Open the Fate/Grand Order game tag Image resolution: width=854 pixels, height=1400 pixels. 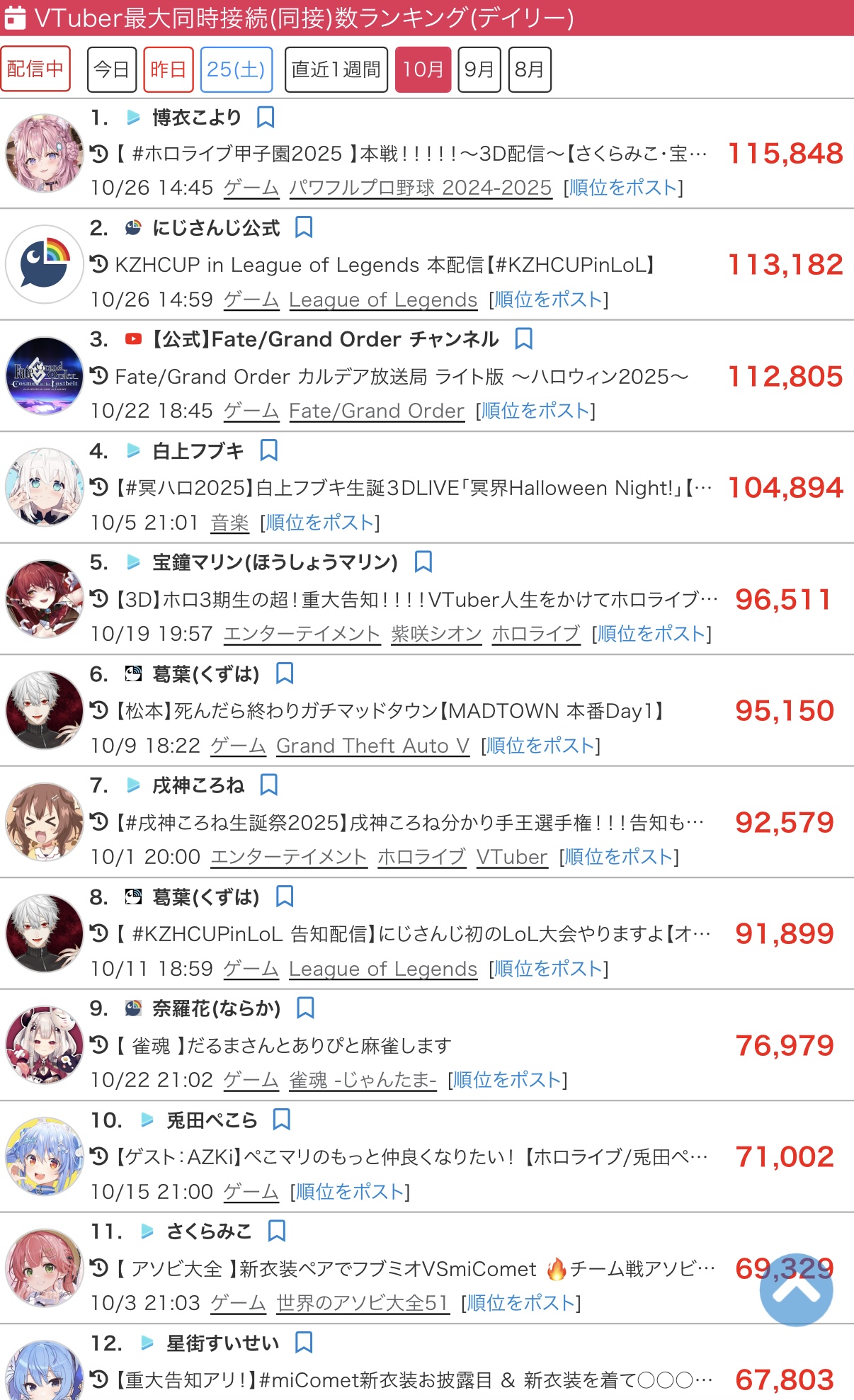coord(376,411)
